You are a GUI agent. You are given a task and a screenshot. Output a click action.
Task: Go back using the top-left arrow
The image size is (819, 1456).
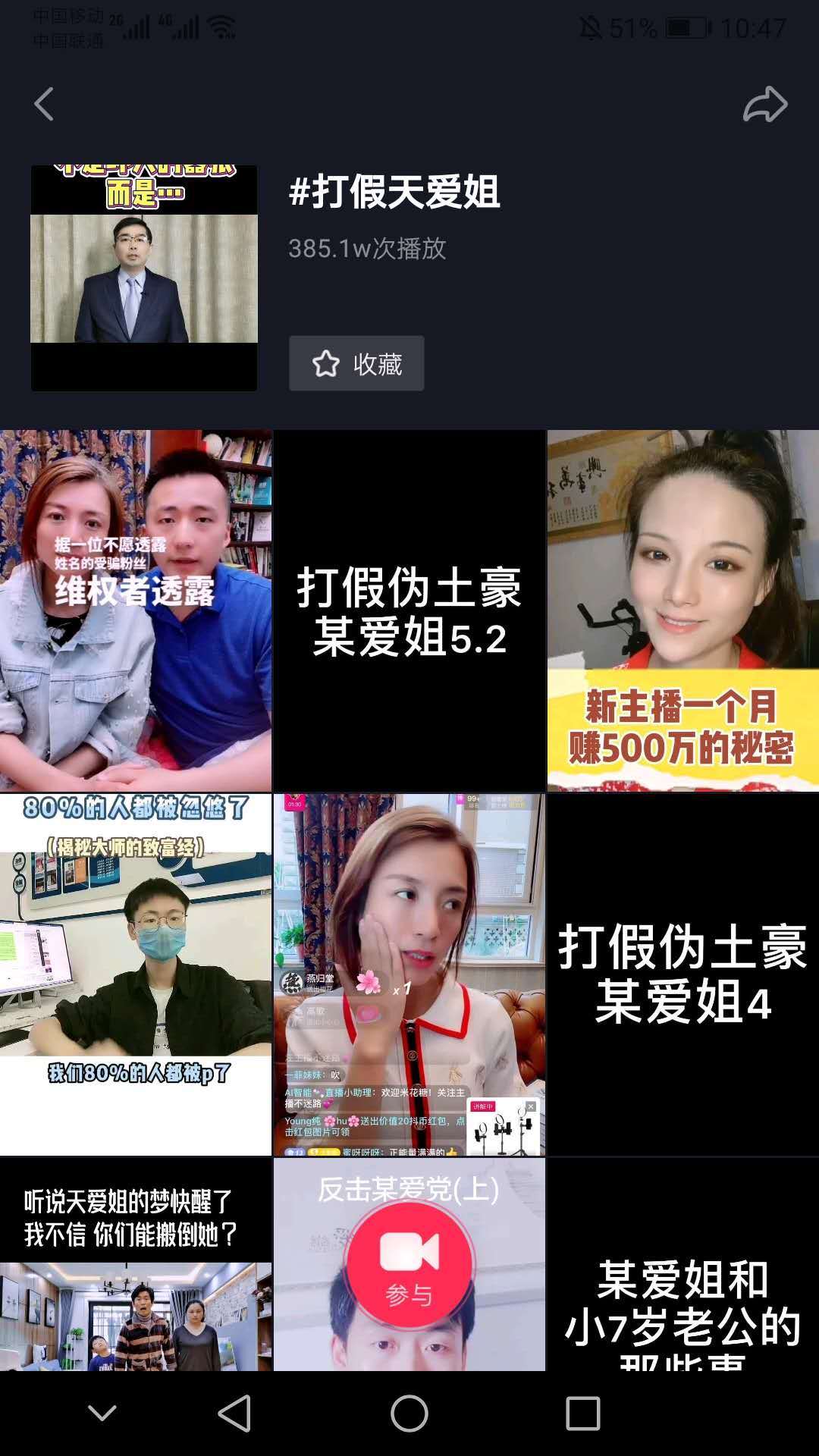tap(44, 104)
